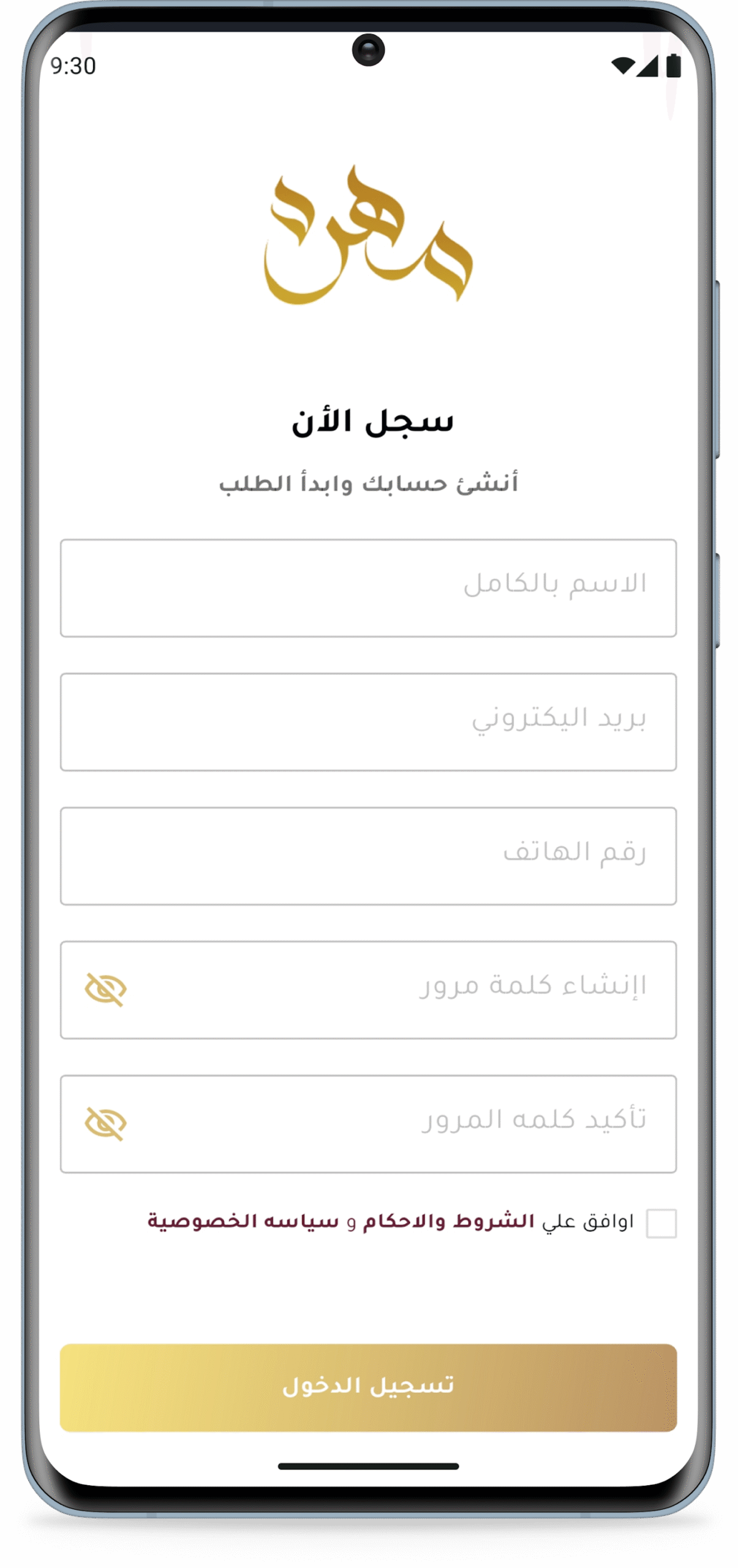Open terms and conditions link (الشروط والاحكام)
The height and width of the screenshot is (1568, 738).
pos(448,1221)
